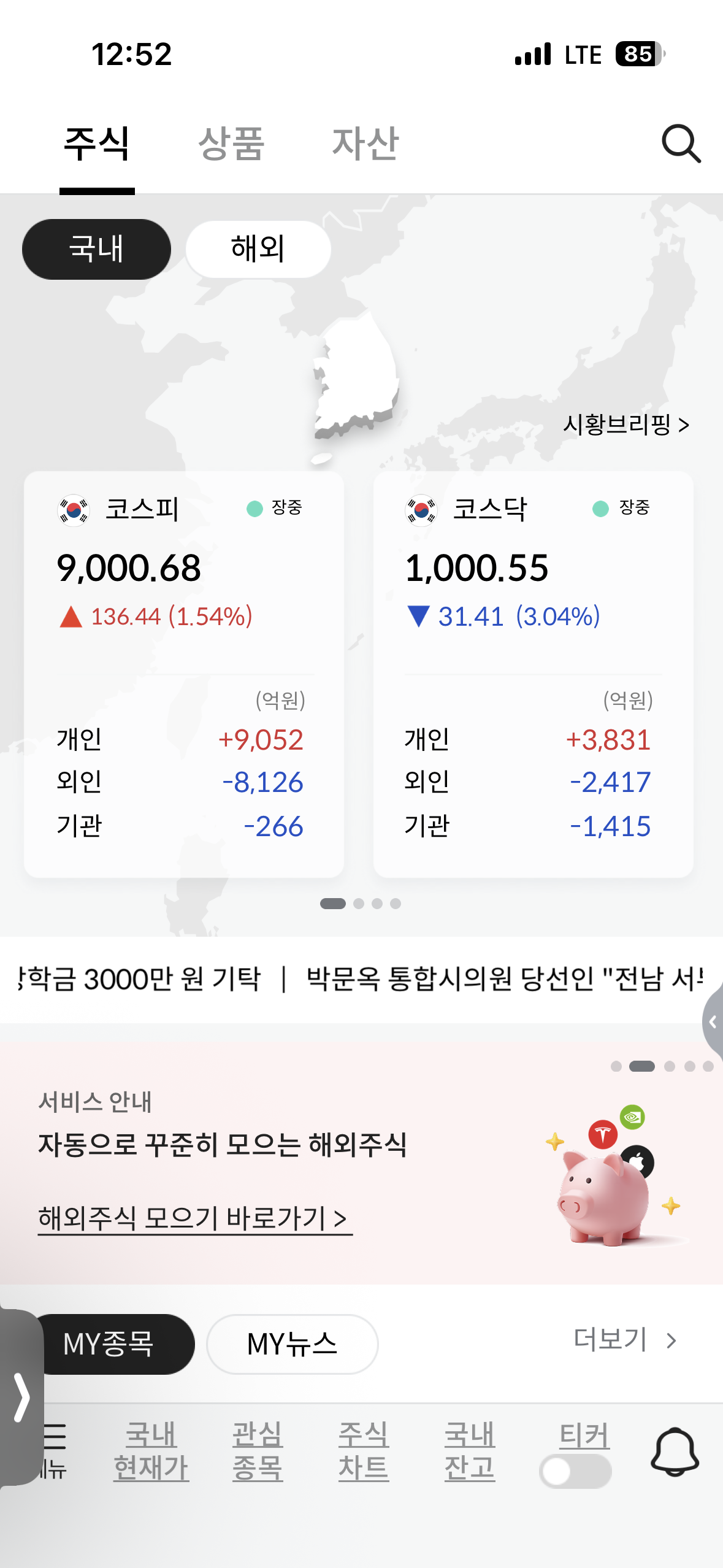
Task: Toggle the 티커 switch
Action: click(x=575, y=1472)
